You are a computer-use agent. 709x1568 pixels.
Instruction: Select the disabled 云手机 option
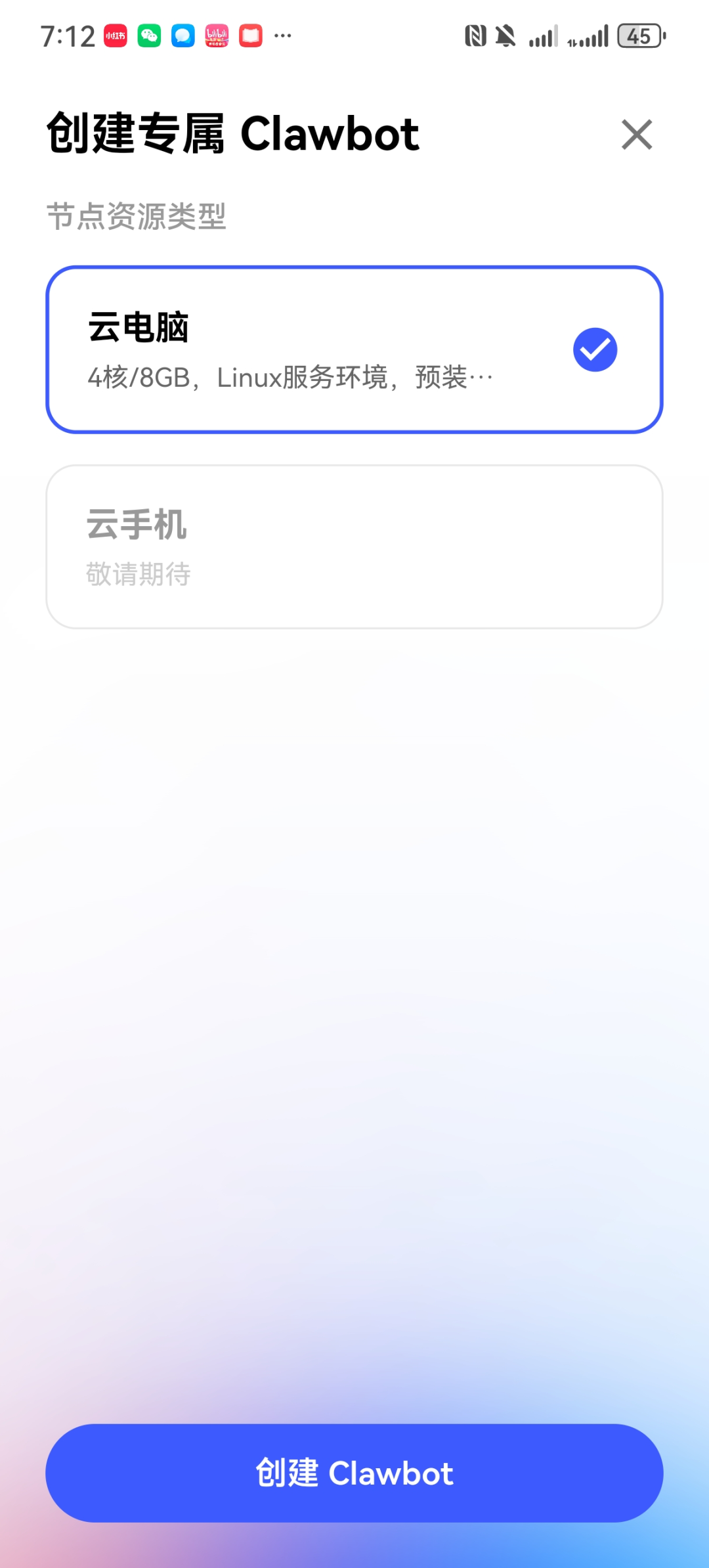click(x=354, y=546)
